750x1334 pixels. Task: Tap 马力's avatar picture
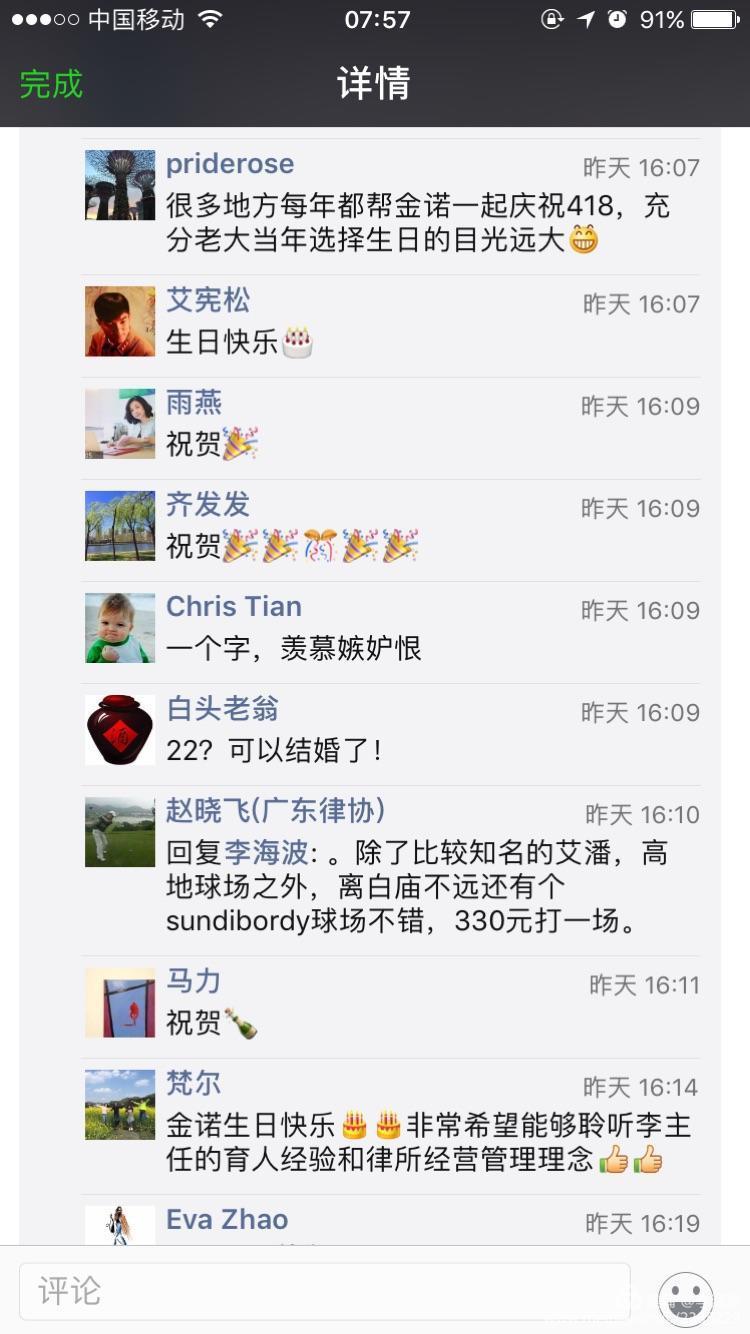point(120,1003)
